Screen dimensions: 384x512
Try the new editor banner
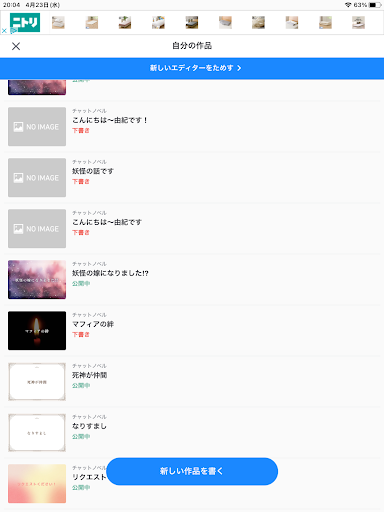(192, 68)
